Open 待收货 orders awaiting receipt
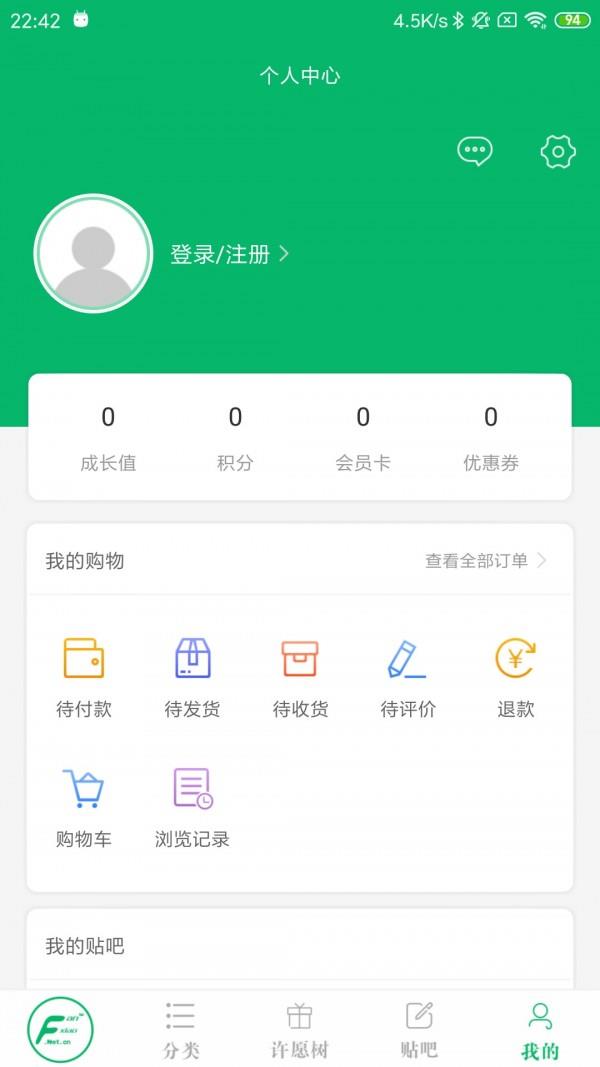 tap(300, 678)
